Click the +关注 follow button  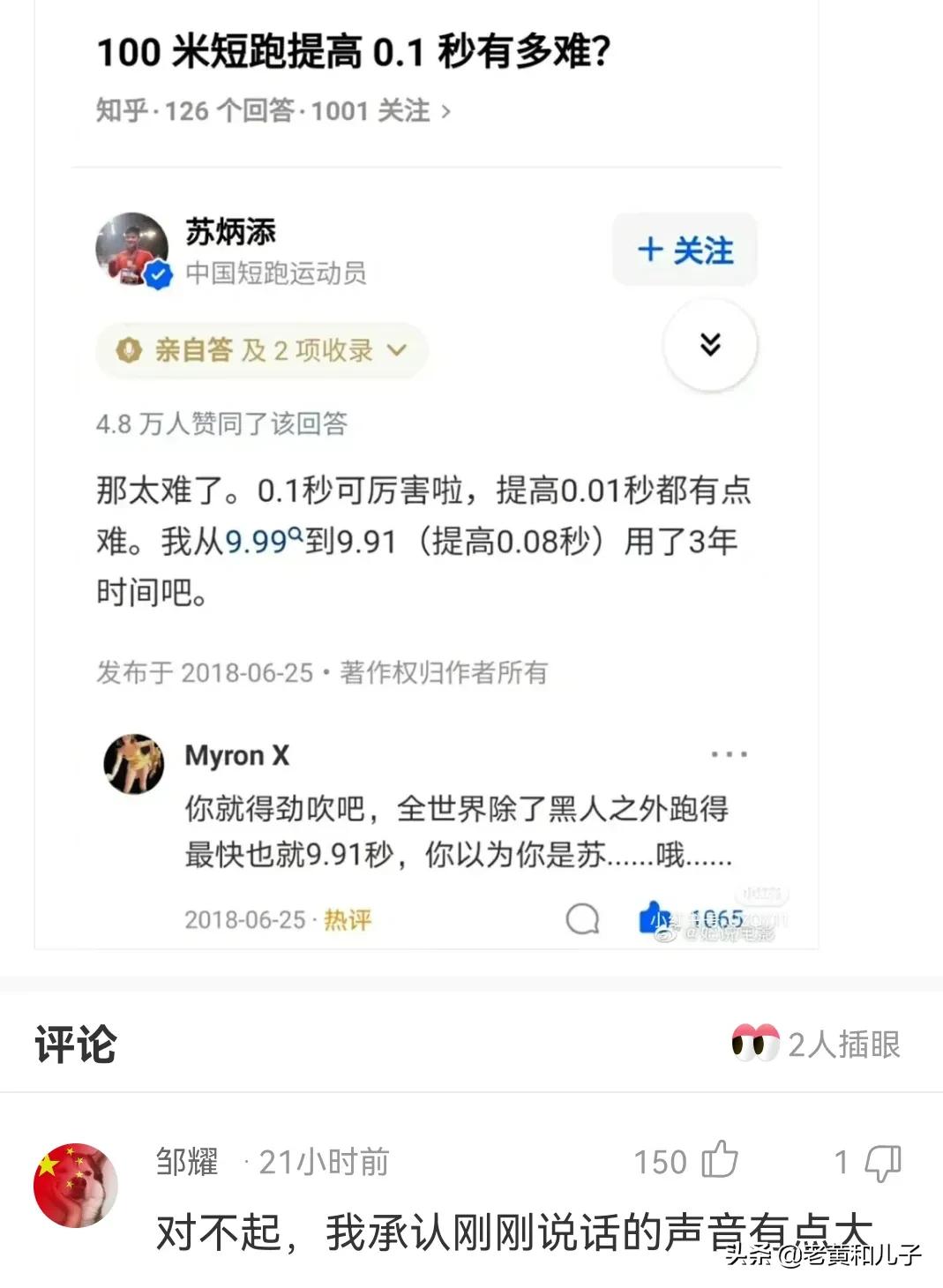pyautogui.click(x=685, y=250)
